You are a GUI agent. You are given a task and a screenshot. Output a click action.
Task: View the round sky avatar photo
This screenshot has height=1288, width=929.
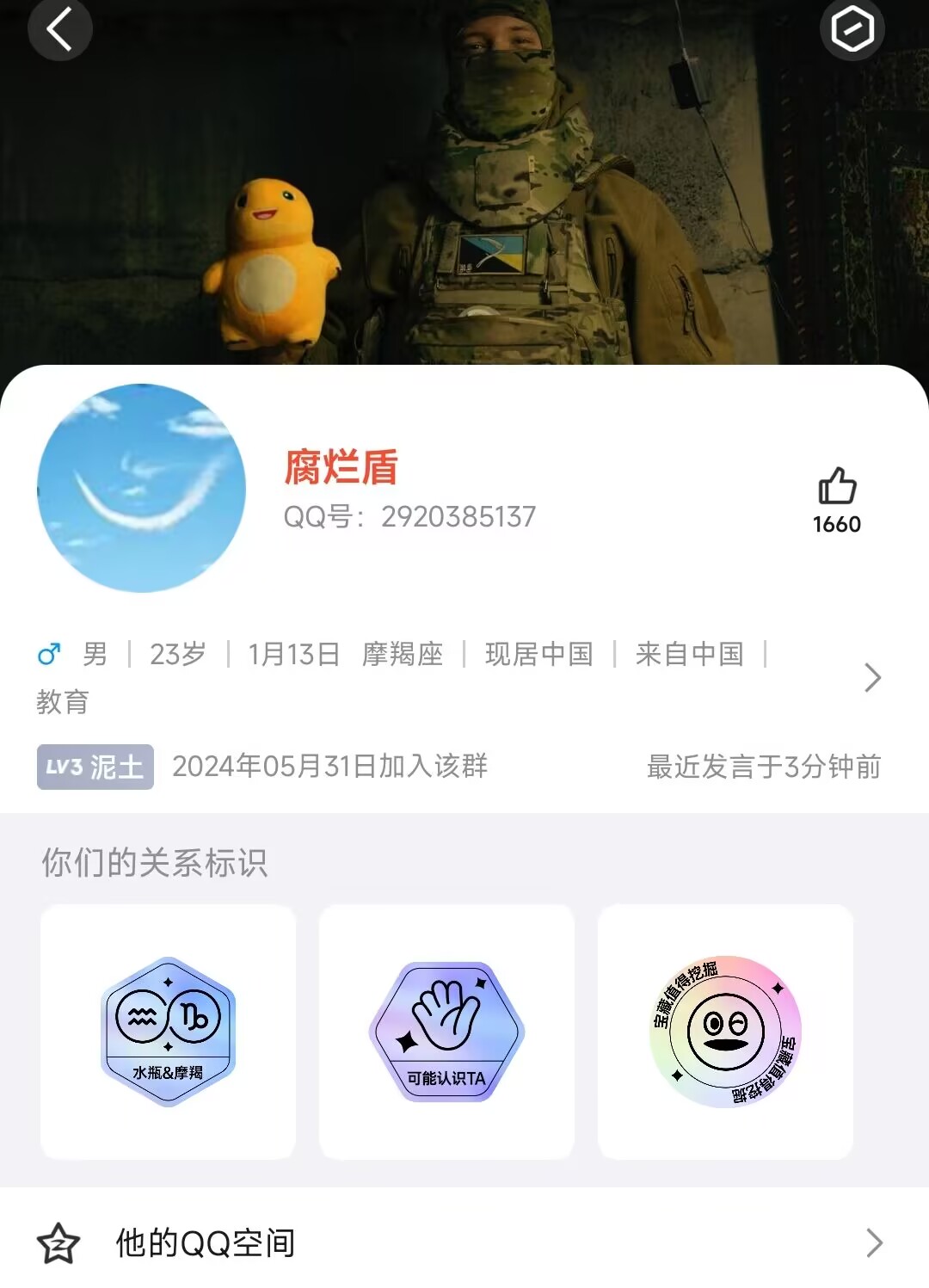pos(142,488)
